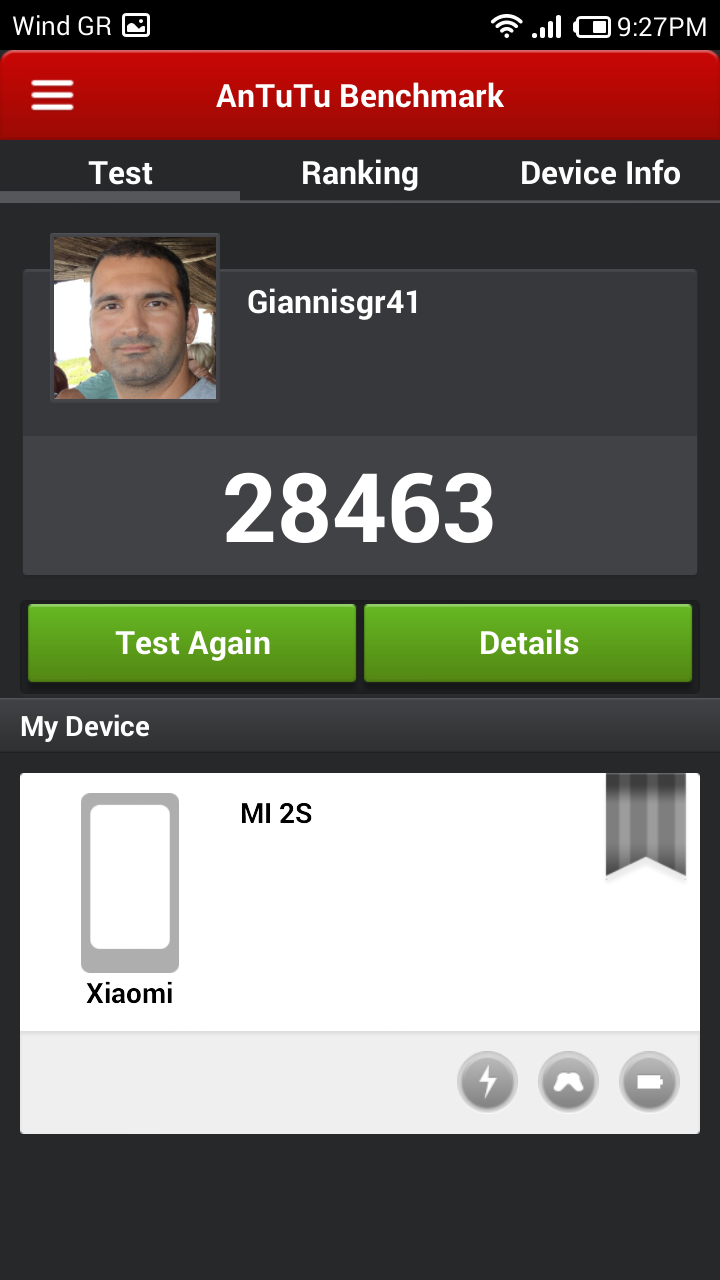720x1280 pixels.
Task: Tap the Test Again button
Action: pyautogui.click(x=192, y=643)
